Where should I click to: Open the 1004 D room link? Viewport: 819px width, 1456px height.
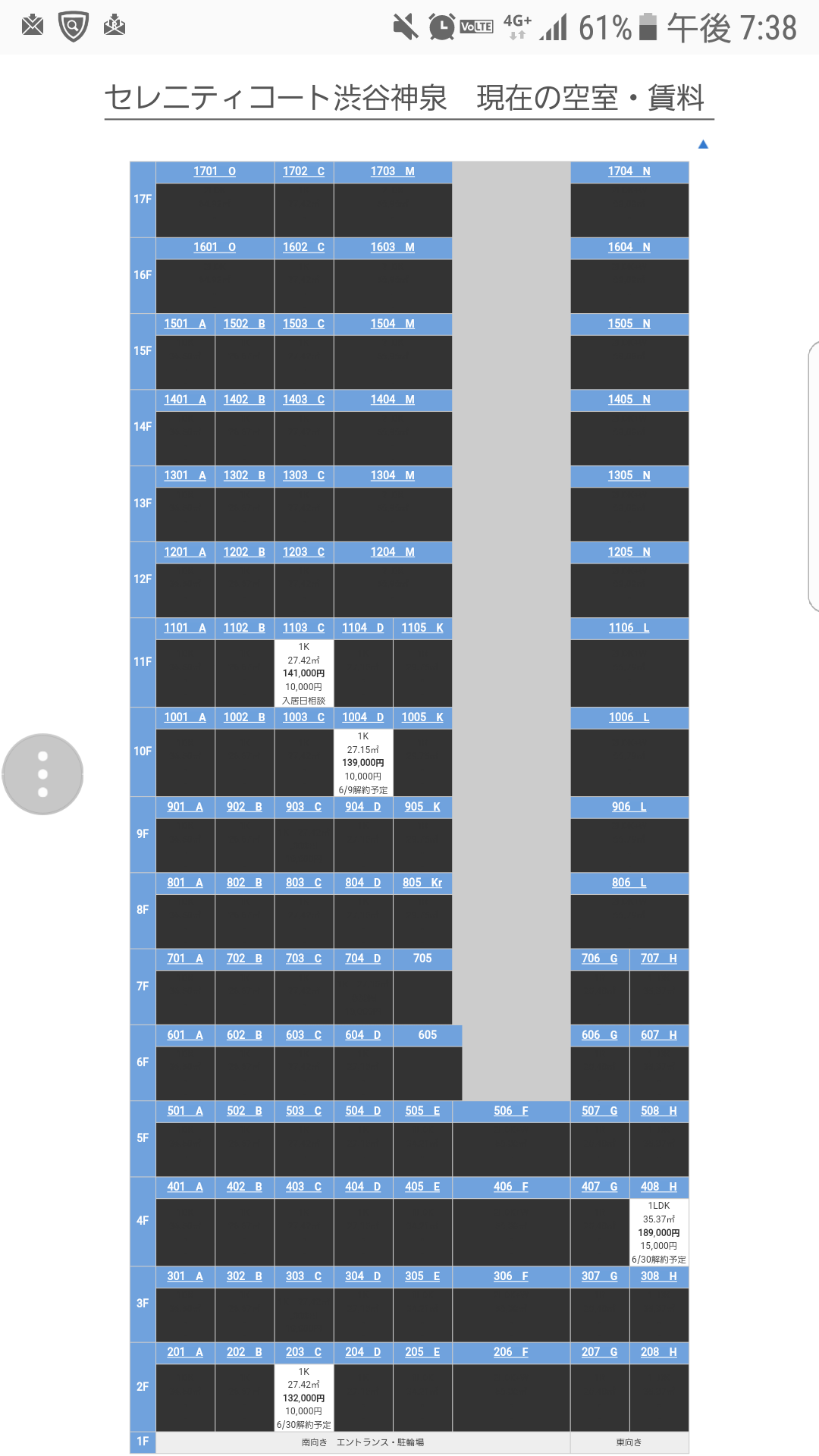[362, 717]
